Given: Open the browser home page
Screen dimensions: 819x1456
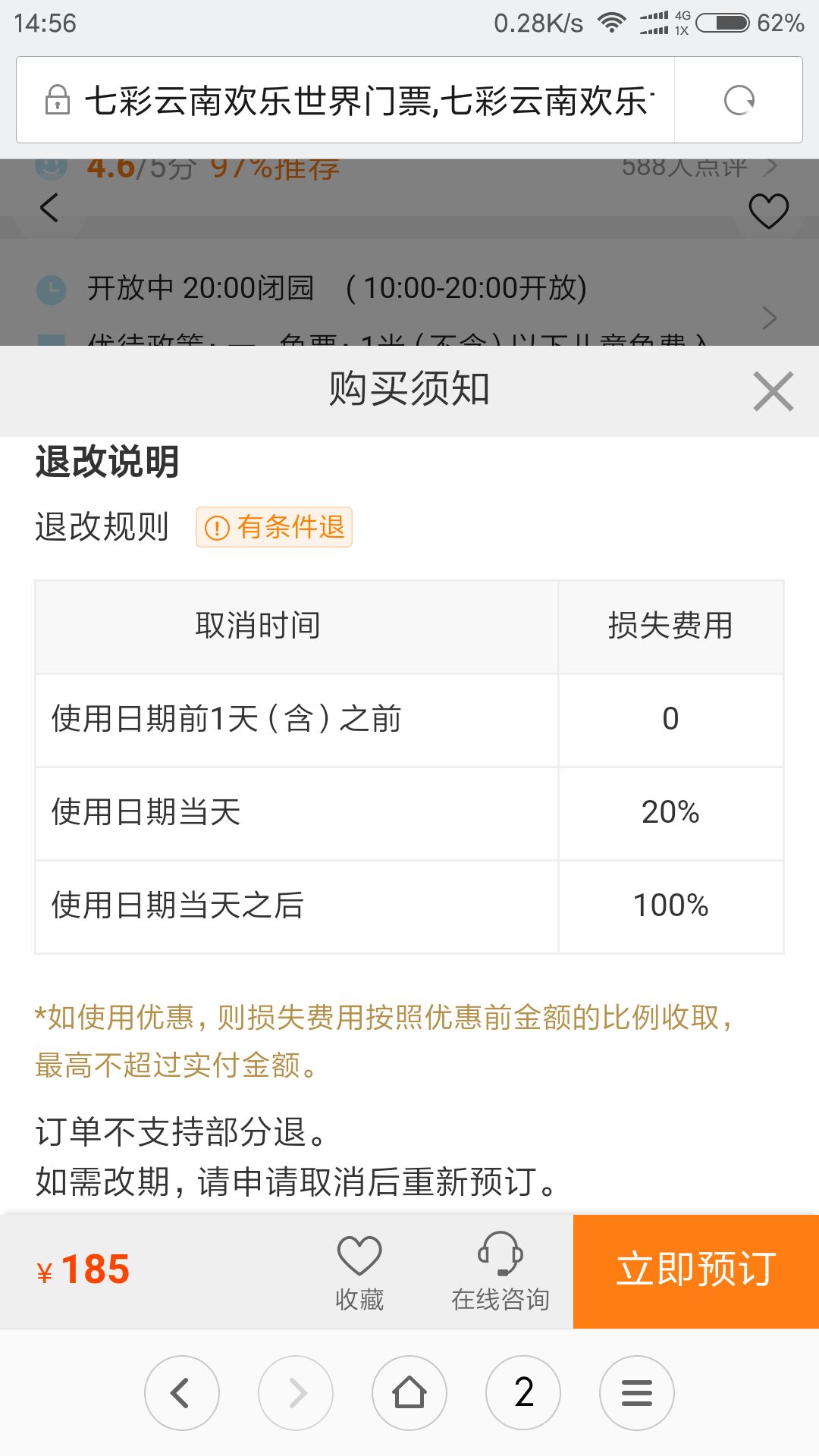Looking at the screenshot, I should pos(409,1393).
